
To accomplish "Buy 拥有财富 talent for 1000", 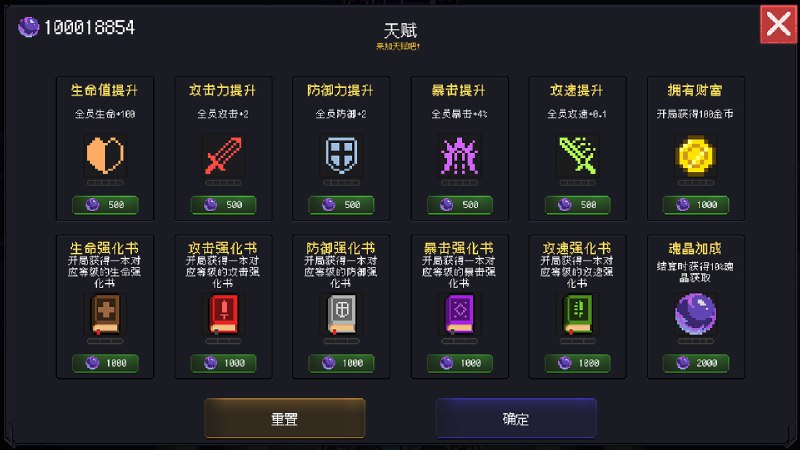I will (x=696, y=205).
